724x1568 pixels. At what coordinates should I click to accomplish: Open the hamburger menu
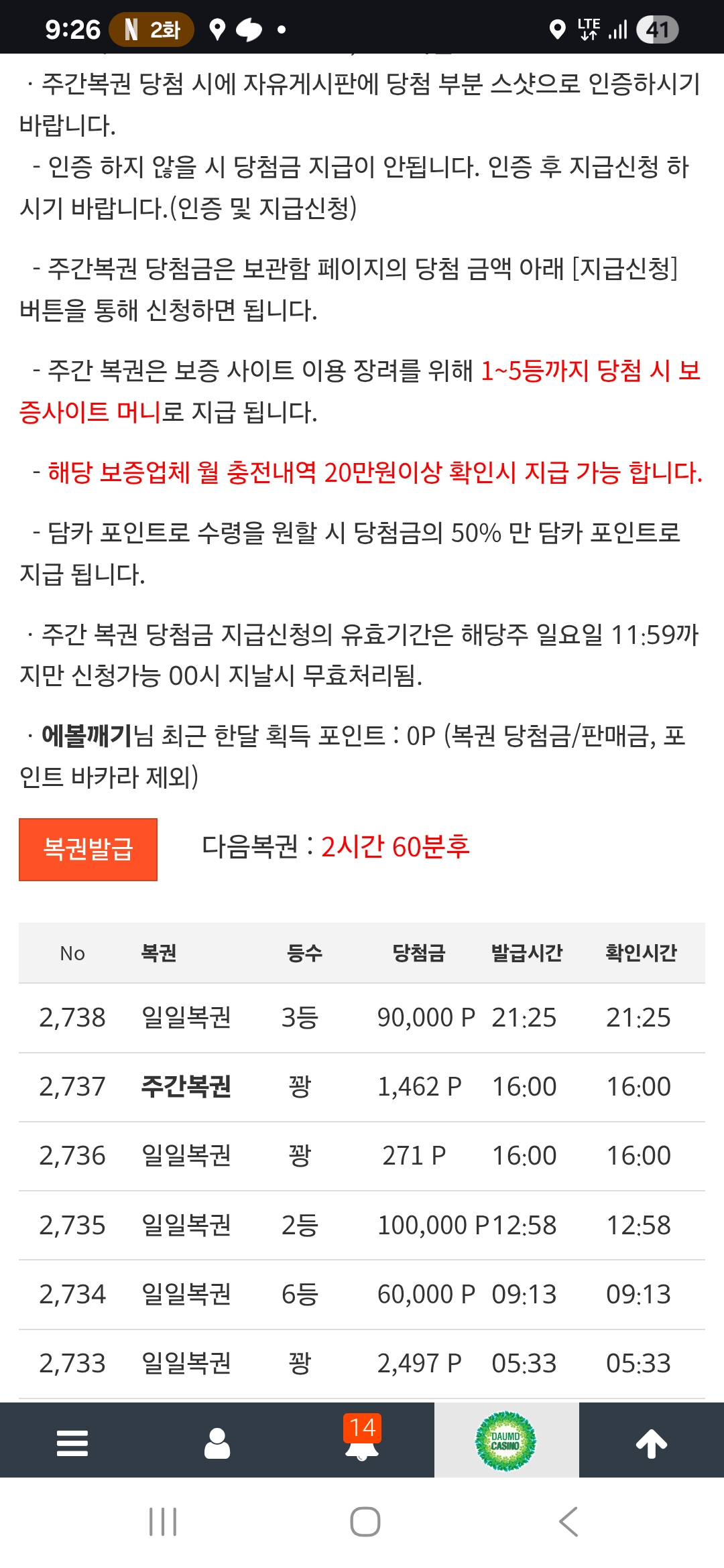point(72,1443)
